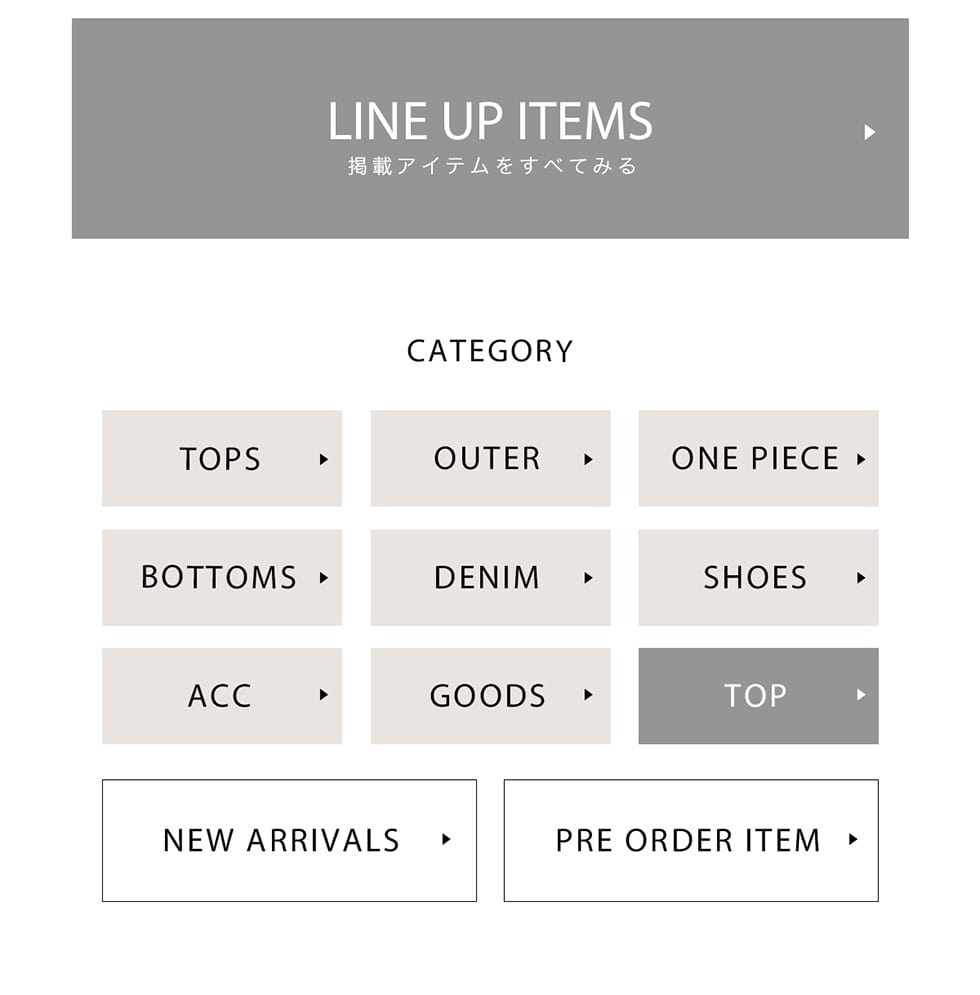The height and width of the screenshot is (995, 980).
Task: Open the ONE PIECE category
Action: click(758, 458)
